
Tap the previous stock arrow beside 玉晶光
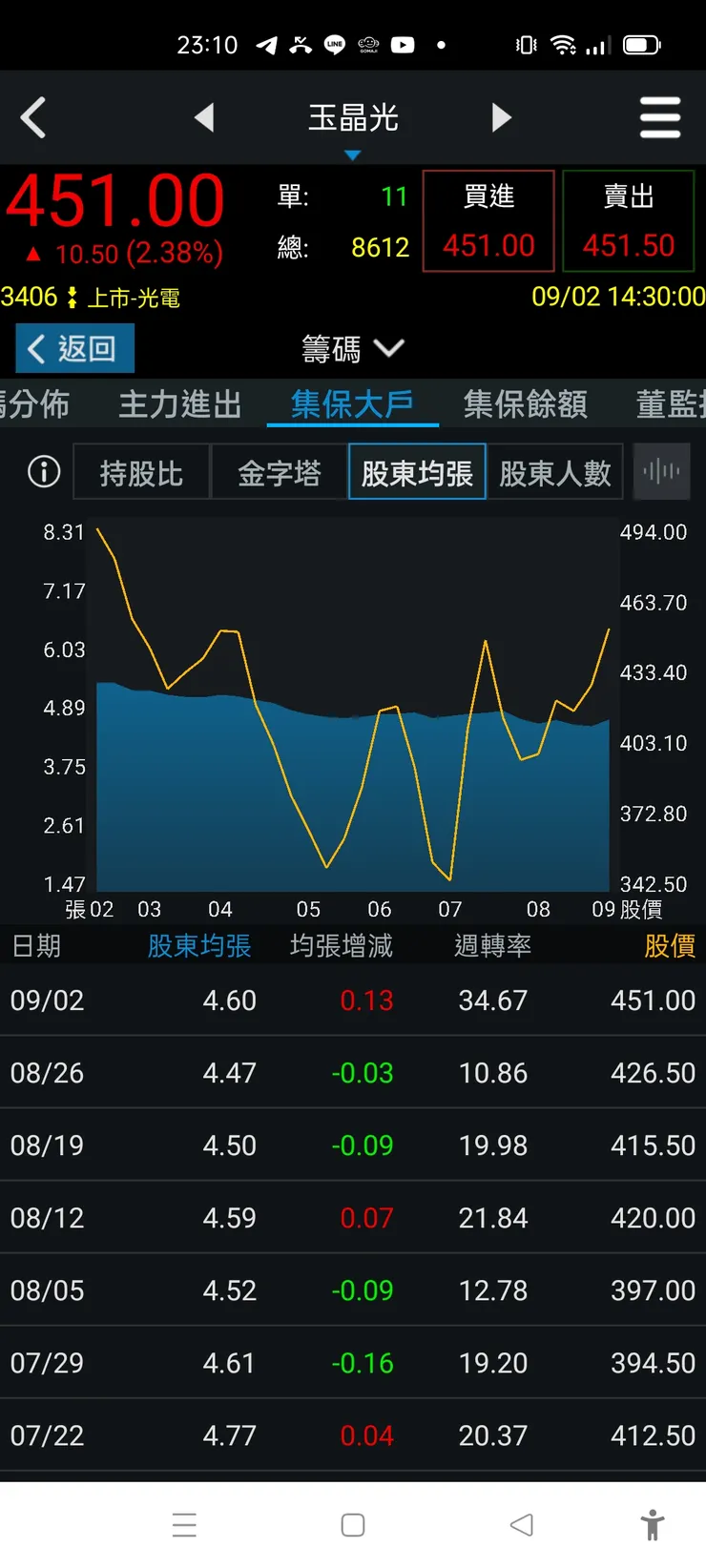(x=204, y=117)
